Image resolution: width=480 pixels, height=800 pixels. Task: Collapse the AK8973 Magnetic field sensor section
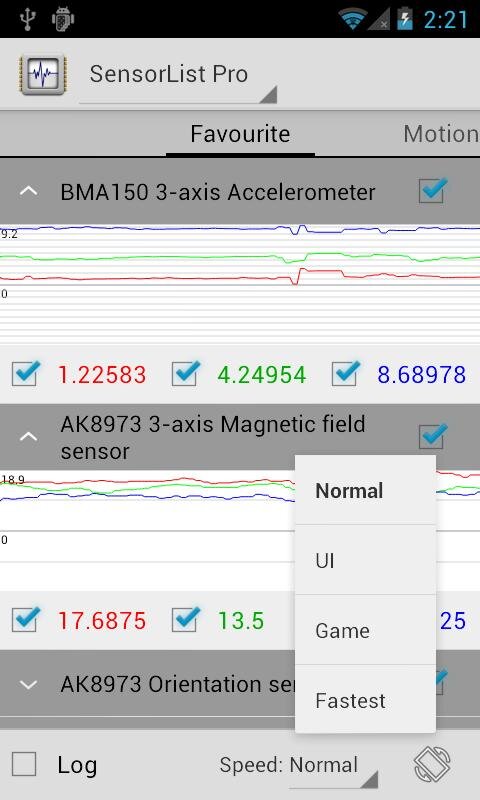point(29,437)
